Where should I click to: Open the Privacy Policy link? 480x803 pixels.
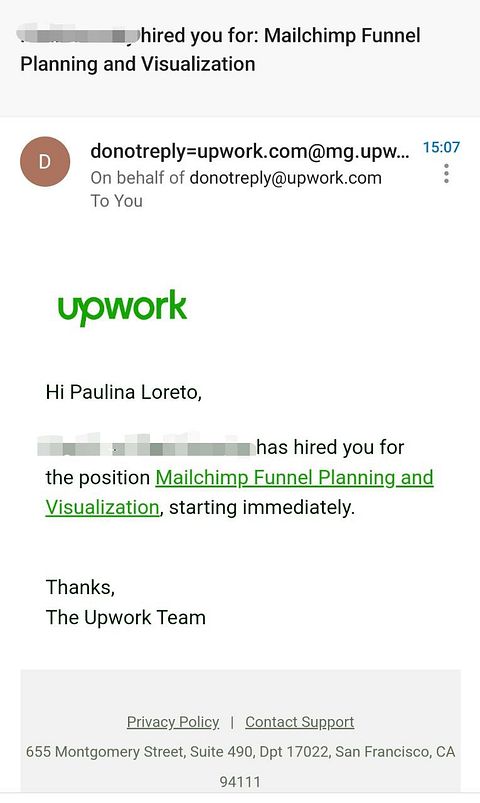173,722
